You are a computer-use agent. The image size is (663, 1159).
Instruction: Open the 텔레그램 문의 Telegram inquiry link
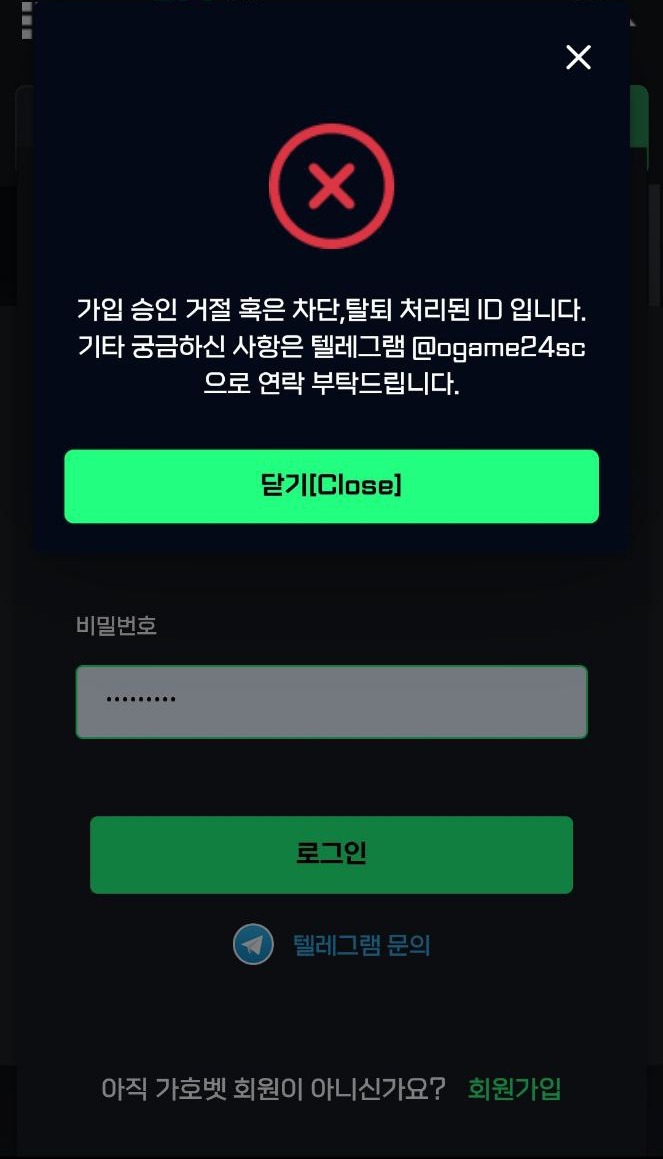[360, 945]
